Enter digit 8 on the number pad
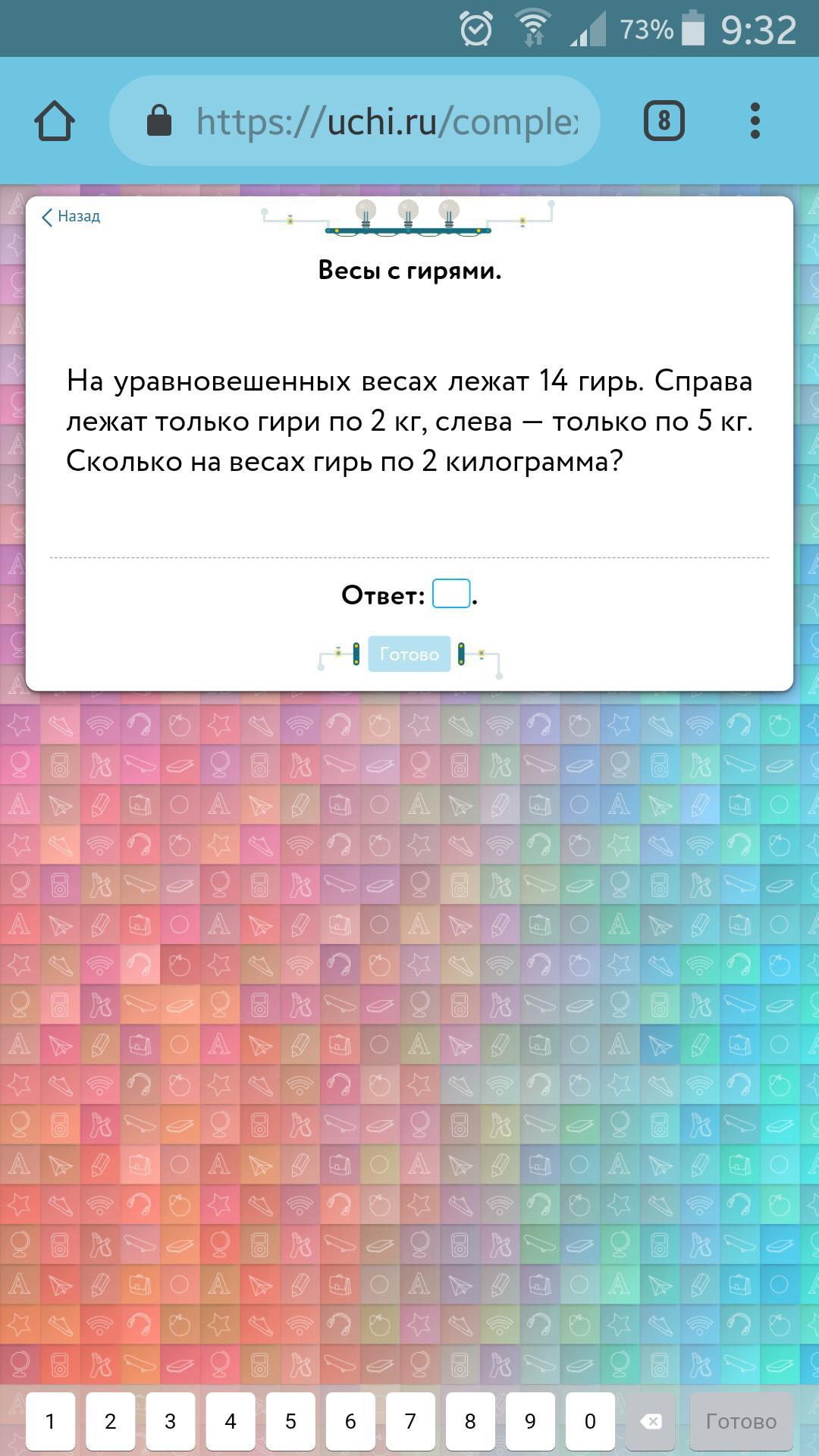The image size is (819, 1456). pos(470,1421)
